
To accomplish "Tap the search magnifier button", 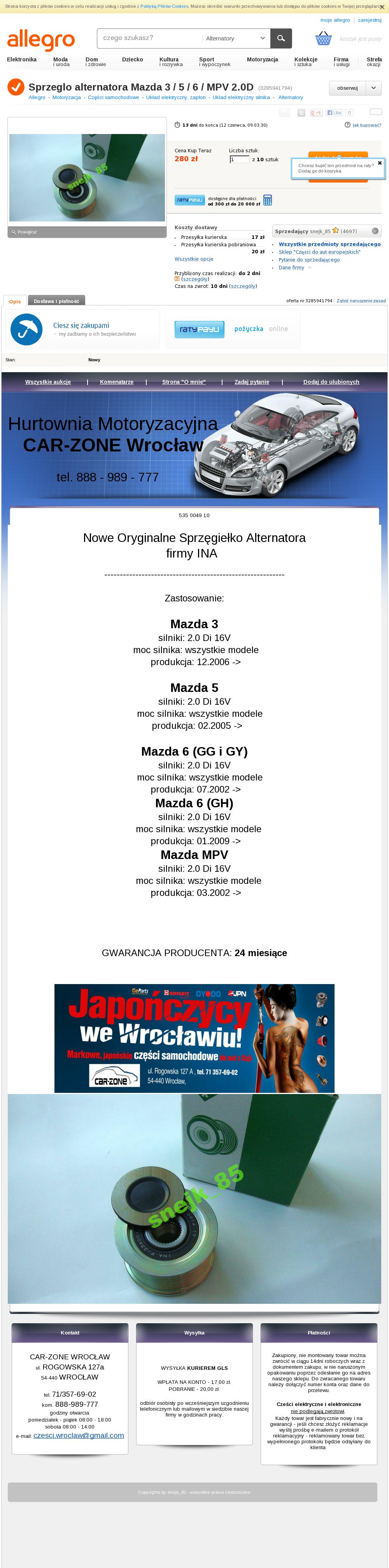I will coord(280,38).
